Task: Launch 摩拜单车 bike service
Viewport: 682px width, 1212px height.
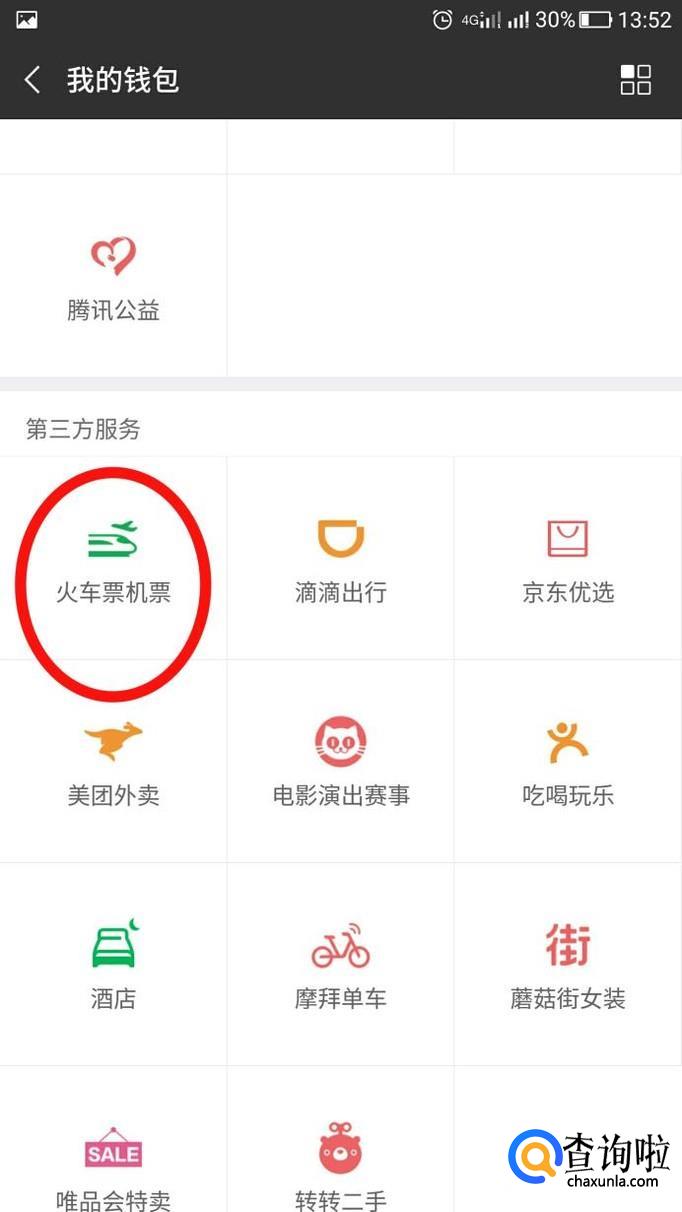Action: pyautogui.click(x=340, y=966)
